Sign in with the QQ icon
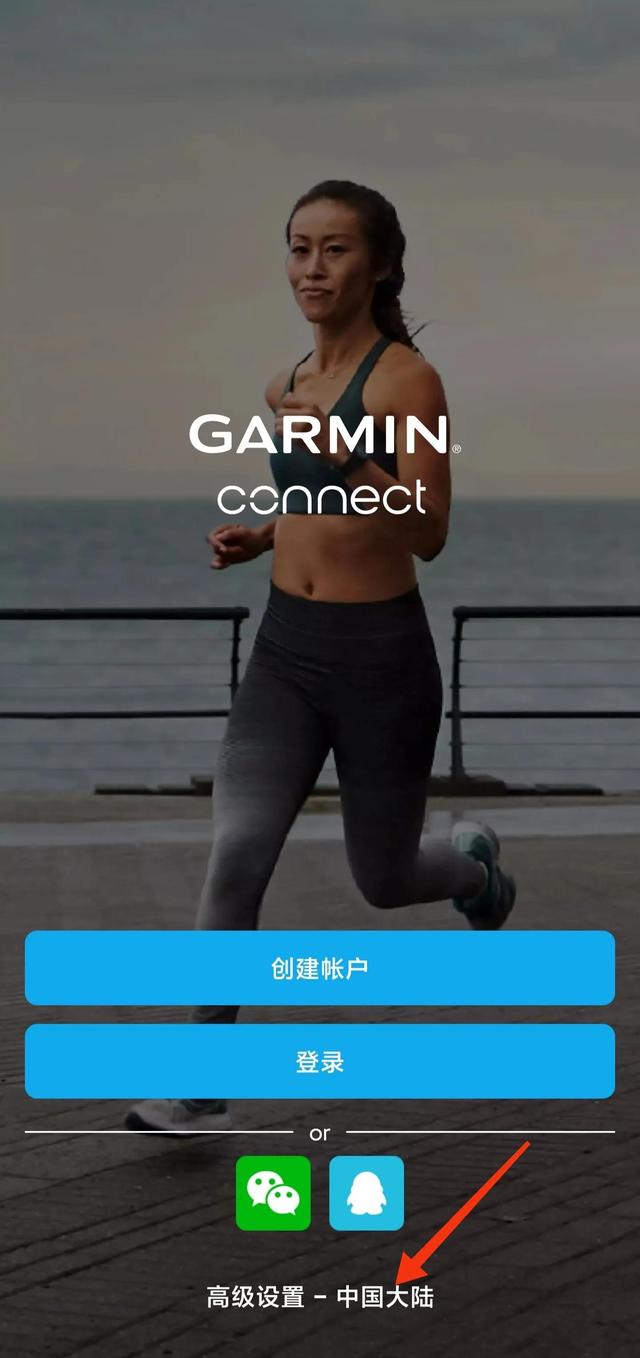 (366, 1193)
